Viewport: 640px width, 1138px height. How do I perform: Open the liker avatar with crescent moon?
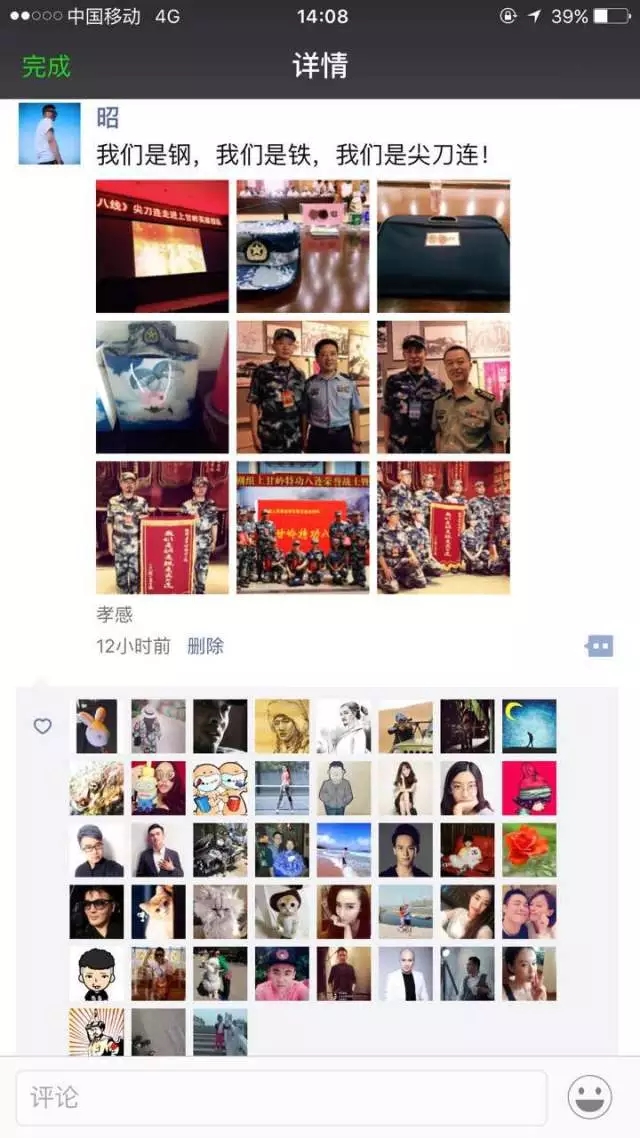point(529,726)
